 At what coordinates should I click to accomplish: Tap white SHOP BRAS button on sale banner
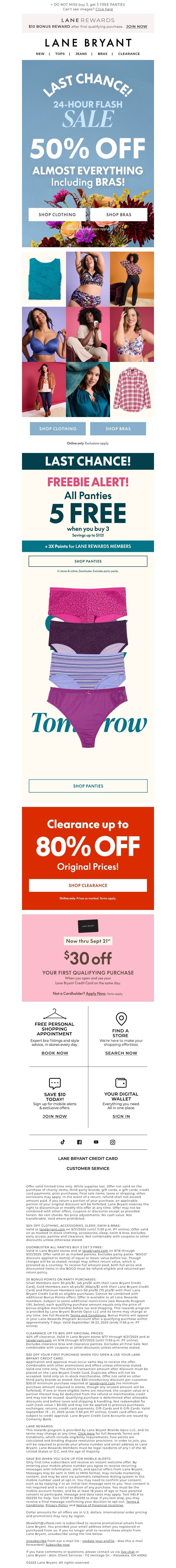click(118, 214)
